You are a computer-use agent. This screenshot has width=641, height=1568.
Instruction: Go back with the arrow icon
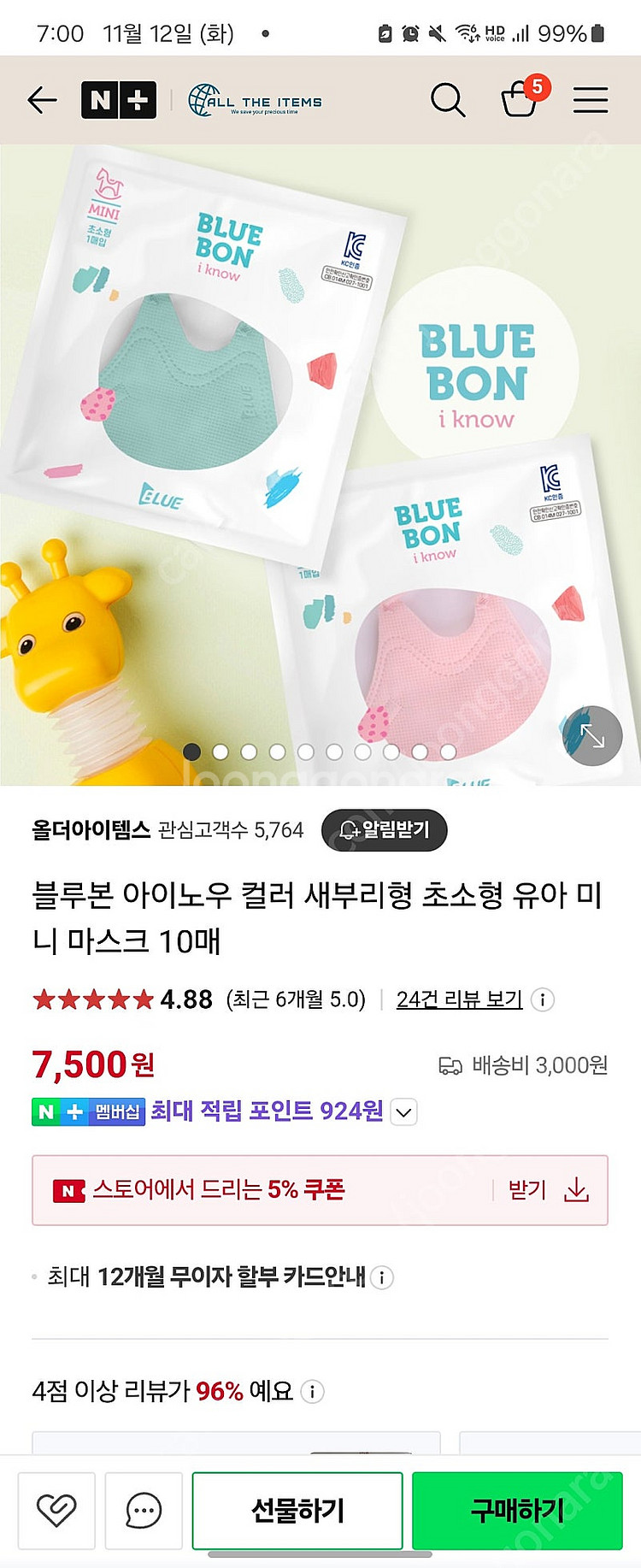(41, 100)
